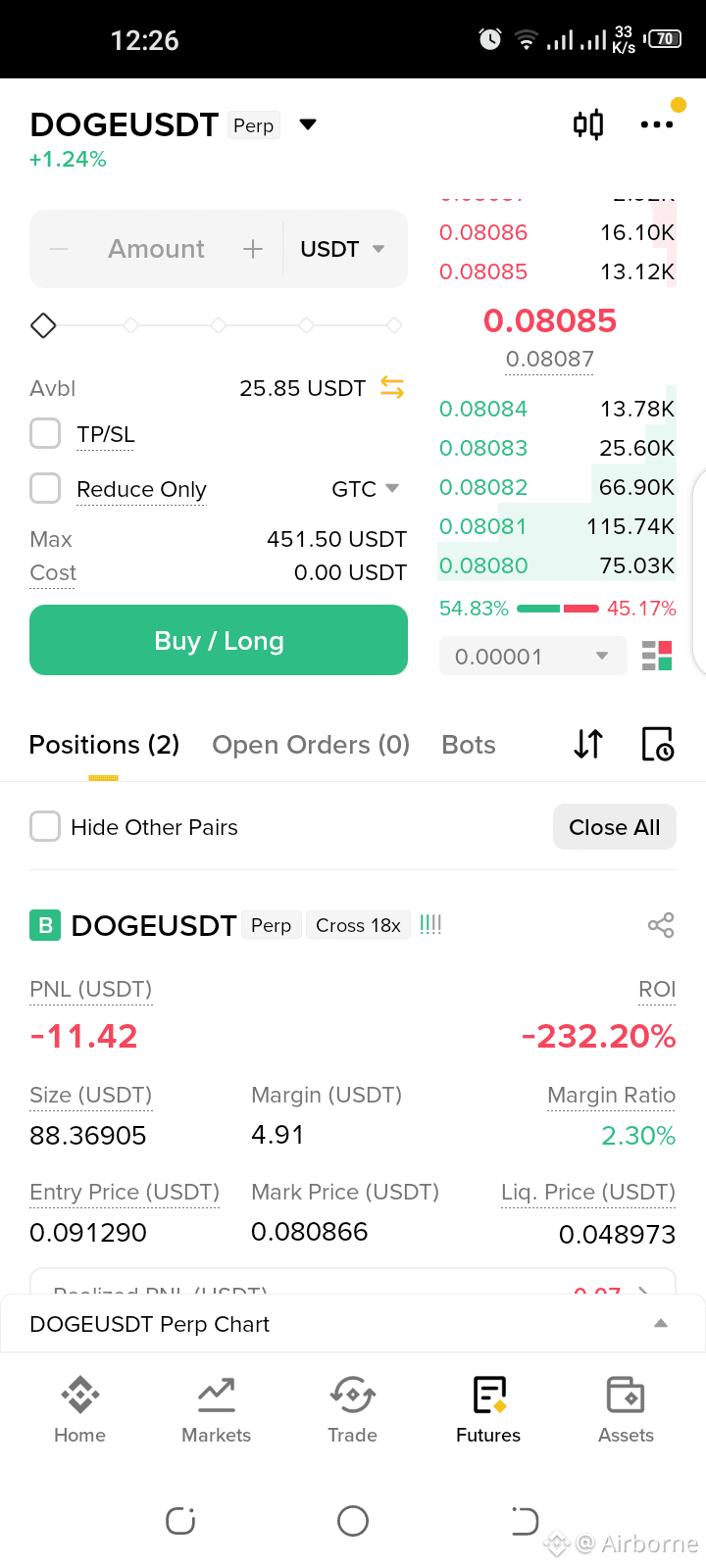The width and height of the screenshot is (706, 1568).
Task: Open the GTC time-in-force dropdown
Action: pyautogui.click(x=366, y=488)
